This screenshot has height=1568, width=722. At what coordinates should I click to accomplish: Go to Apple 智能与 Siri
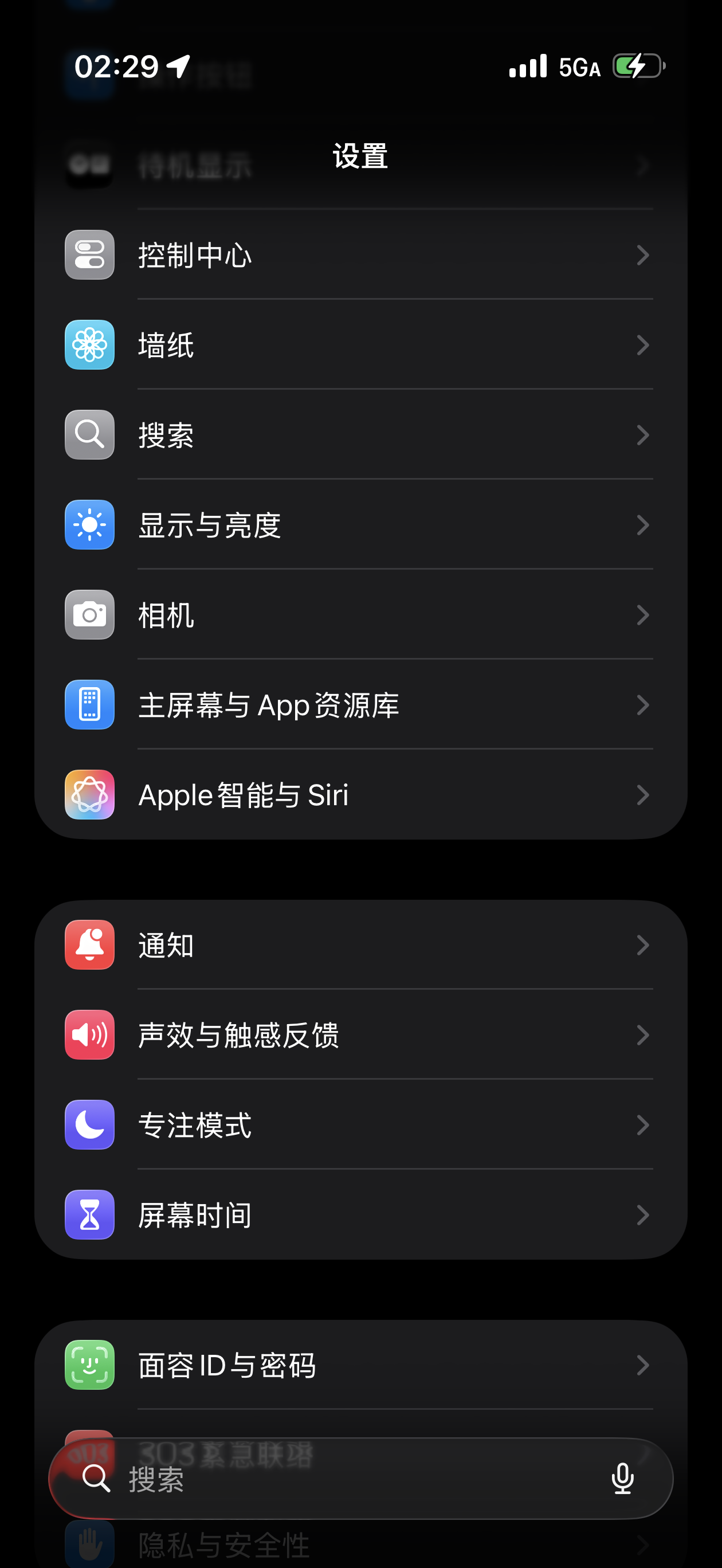pyautogui.click(x=359, y=795)
